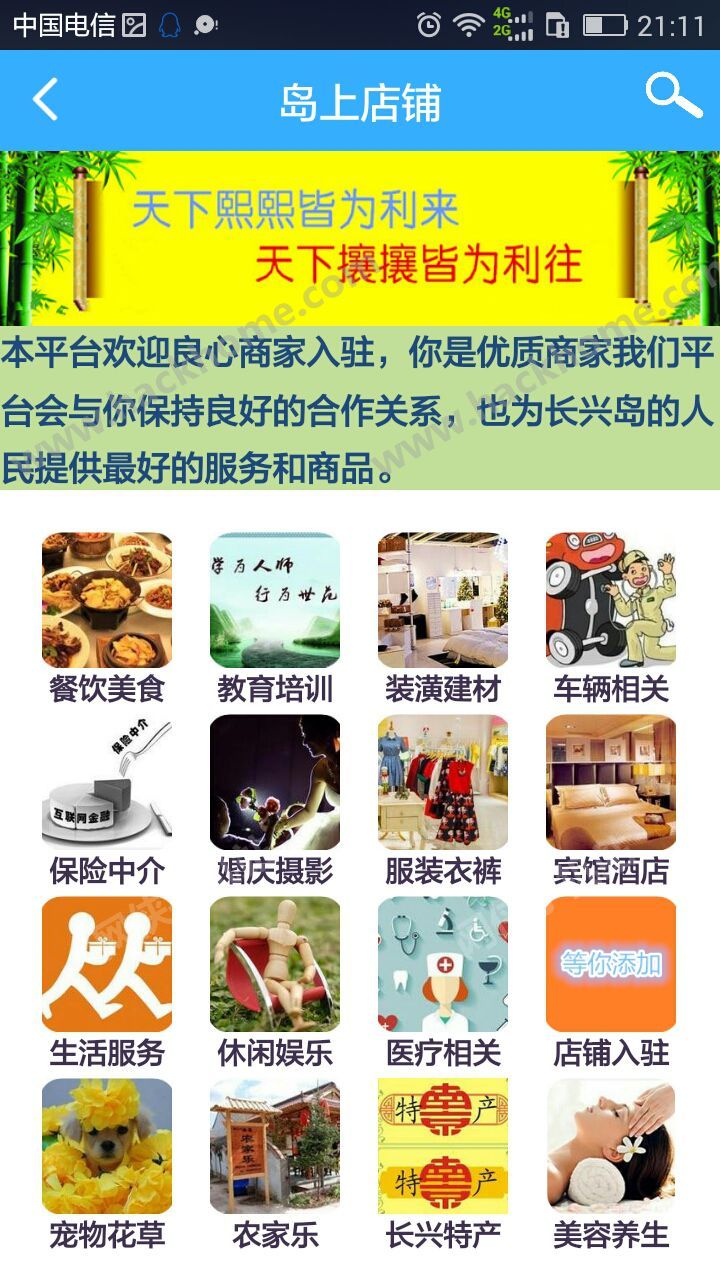720x1280 pixels.
Task: Select the 宾馆酒店 category
Action: click(611, 782)
